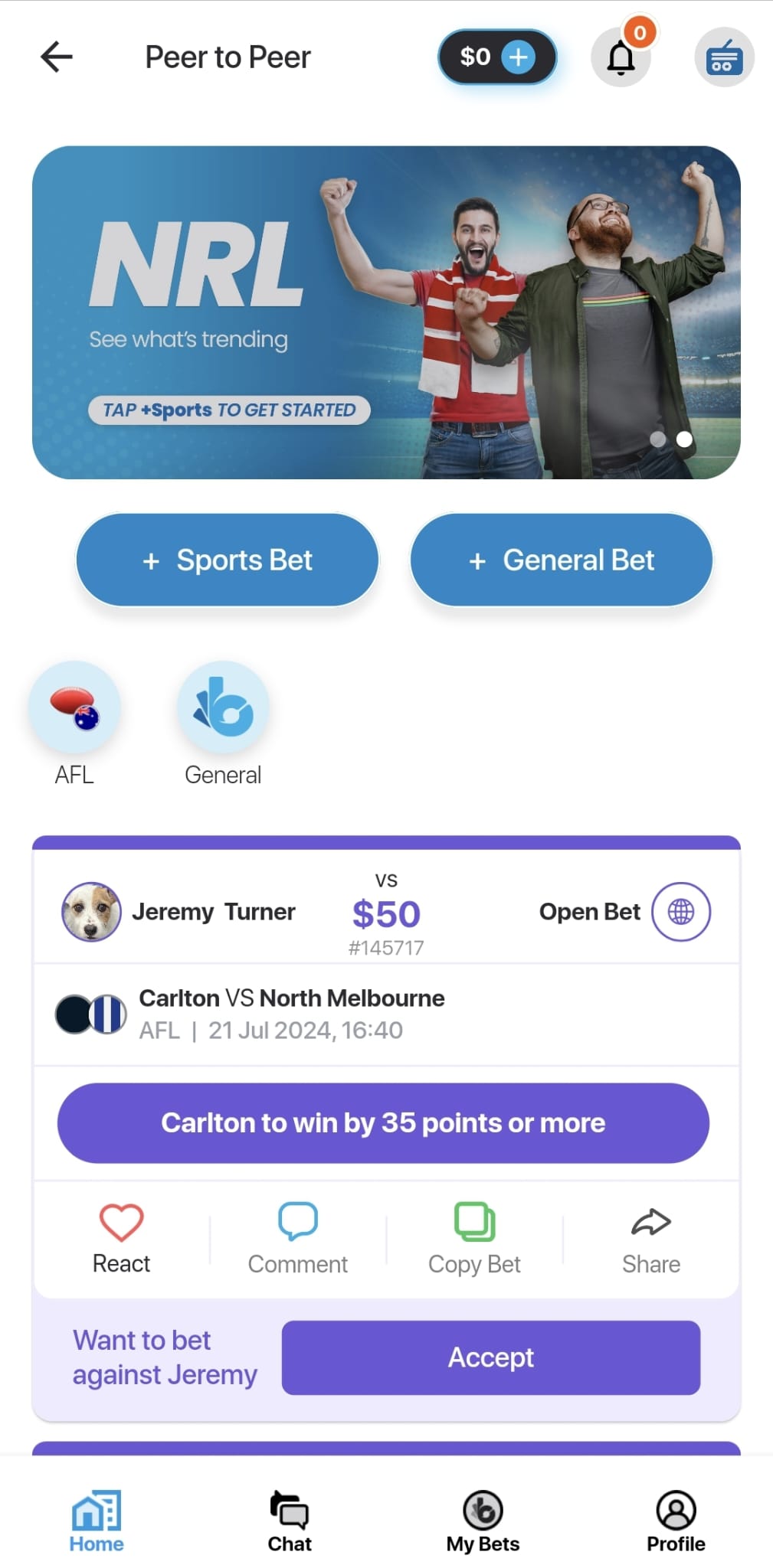Image resolution: width=773 pixels, height=1568 pixels.
Task: View Jeremy Turner's profile picture
Action: pyautogui.click(x=91, y=911)
